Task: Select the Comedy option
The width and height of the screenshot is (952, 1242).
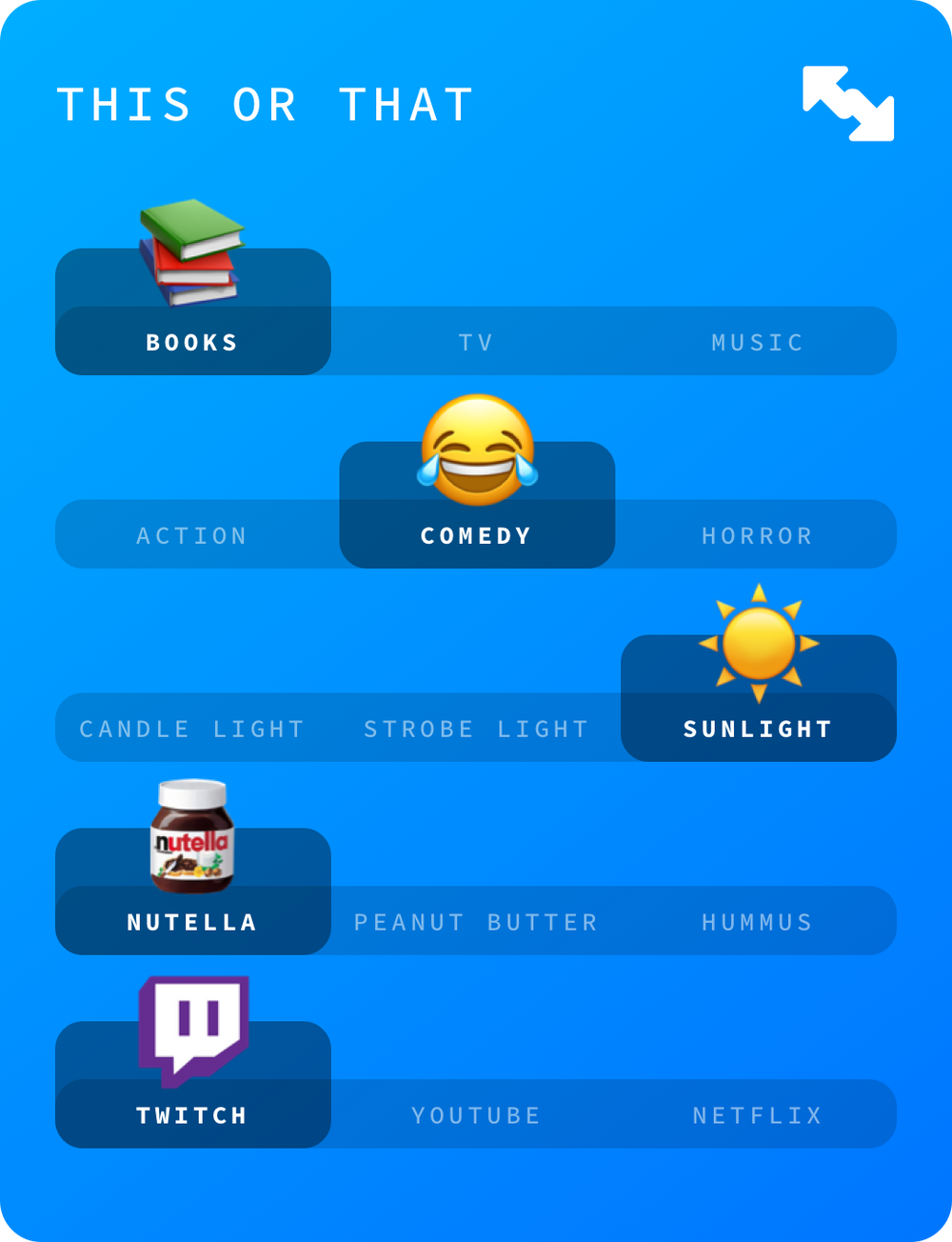Action: point(476,535)
